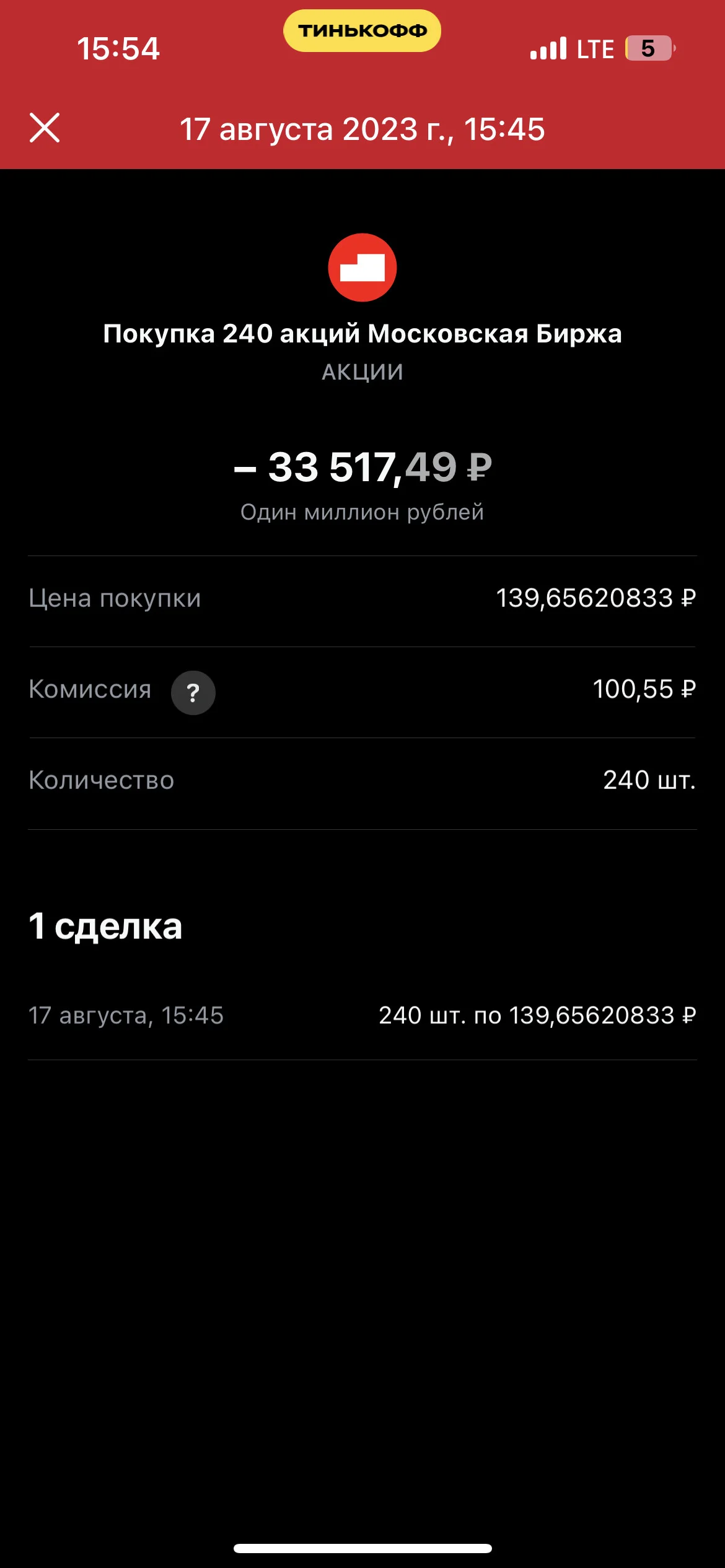Open the Московская Биржа stock icon
Image resolution: width=725 pixels, height=1568 pixels.
[x=362, y=268]
